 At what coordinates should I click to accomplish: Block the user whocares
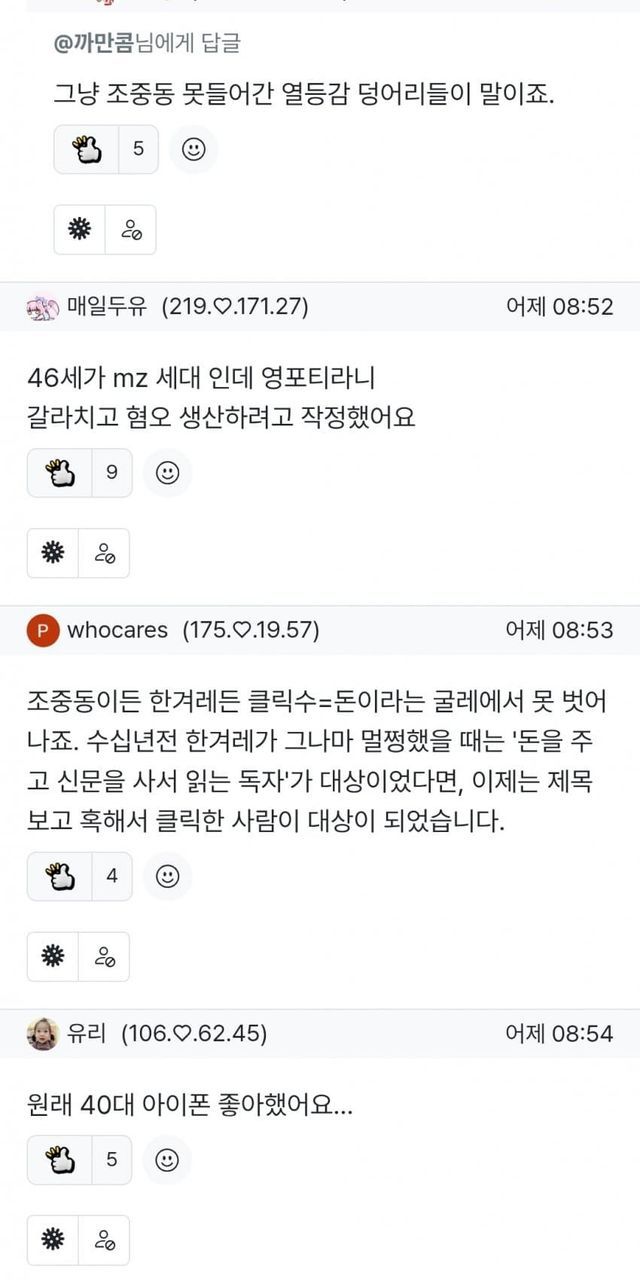point(104,957)
